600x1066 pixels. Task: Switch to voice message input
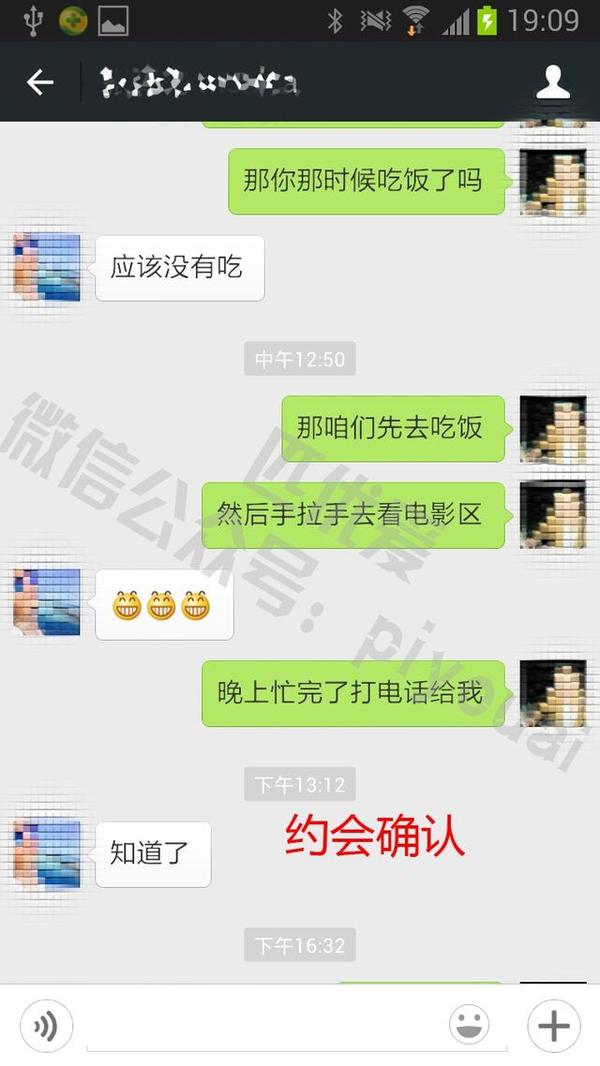click(46, 1026)
